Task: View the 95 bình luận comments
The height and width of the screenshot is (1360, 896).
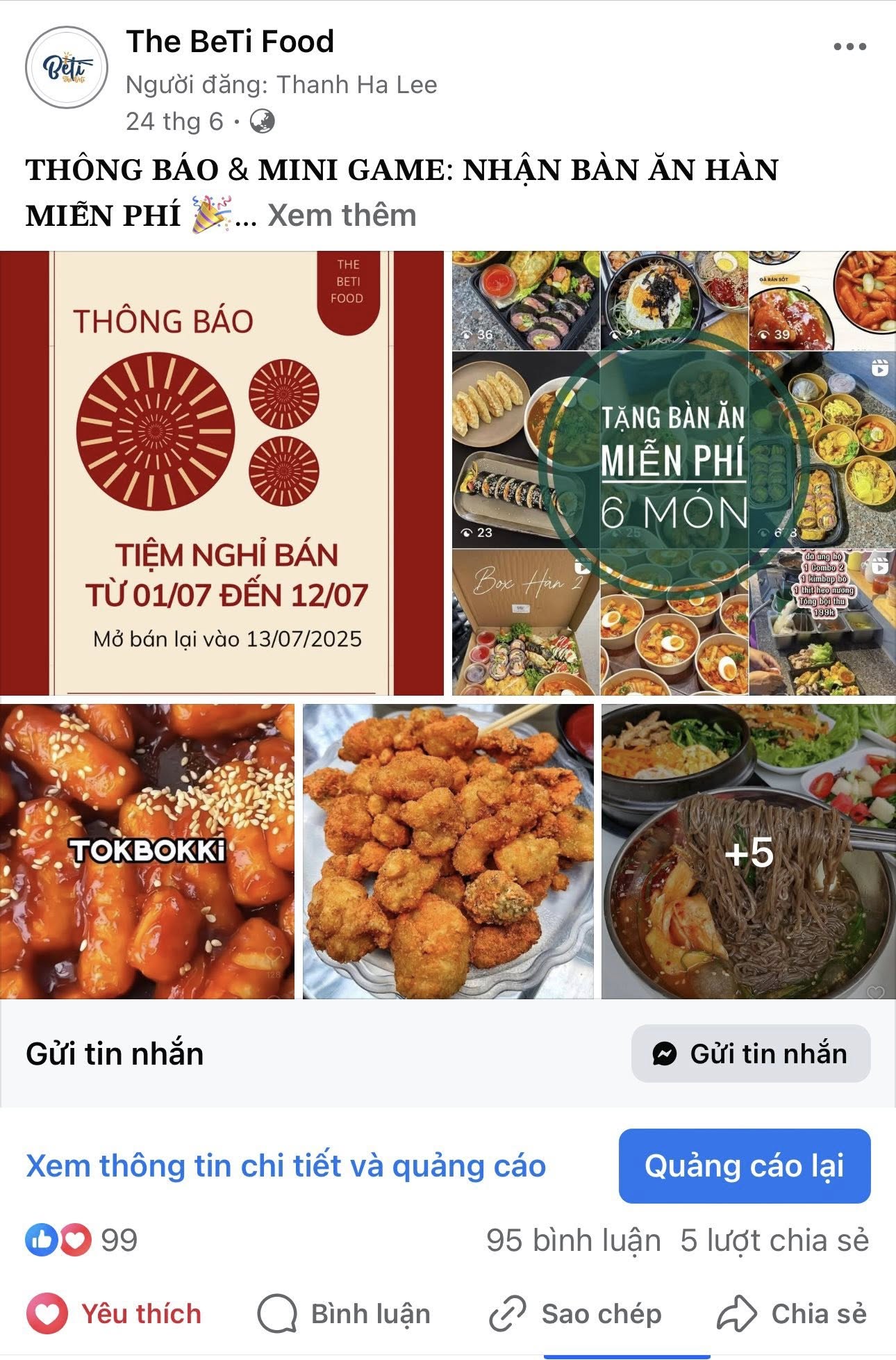Action: point(573,1240)
